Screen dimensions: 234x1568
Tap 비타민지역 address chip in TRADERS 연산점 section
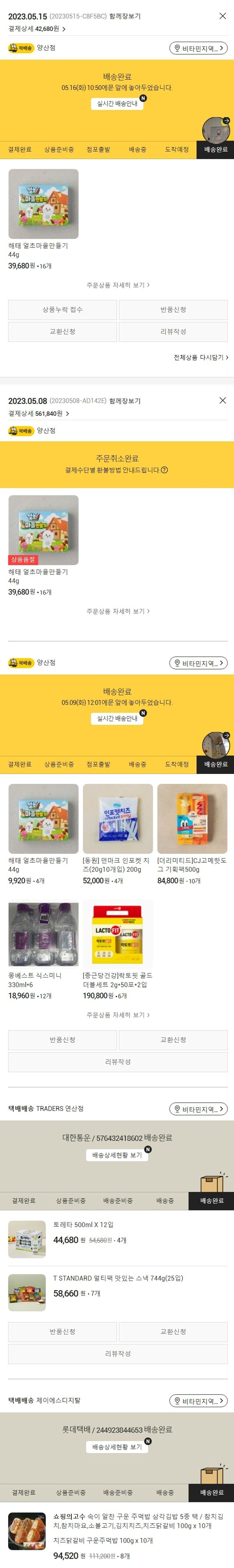click(198, 1109)
